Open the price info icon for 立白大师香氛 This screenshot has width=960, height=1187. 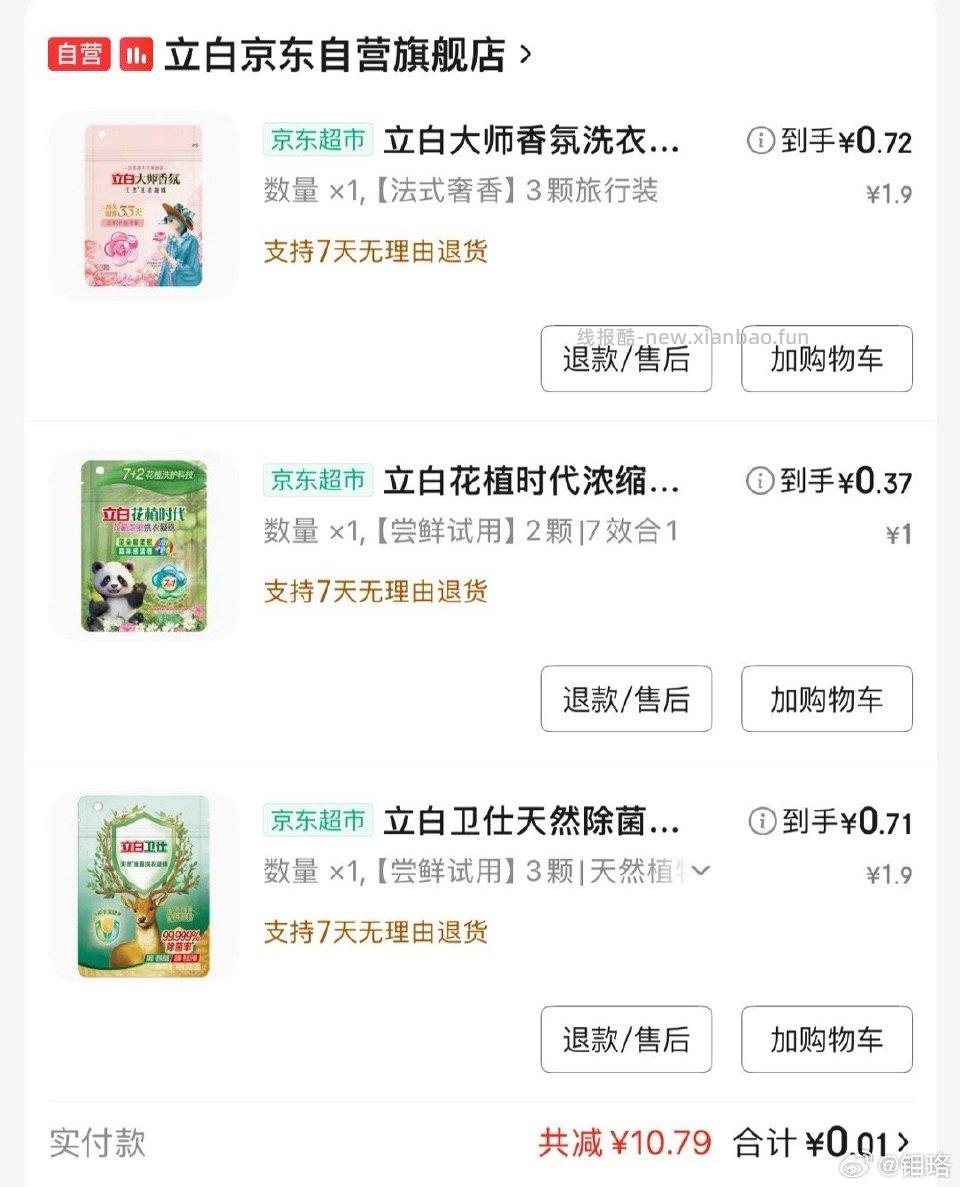[x=762, y=141]
